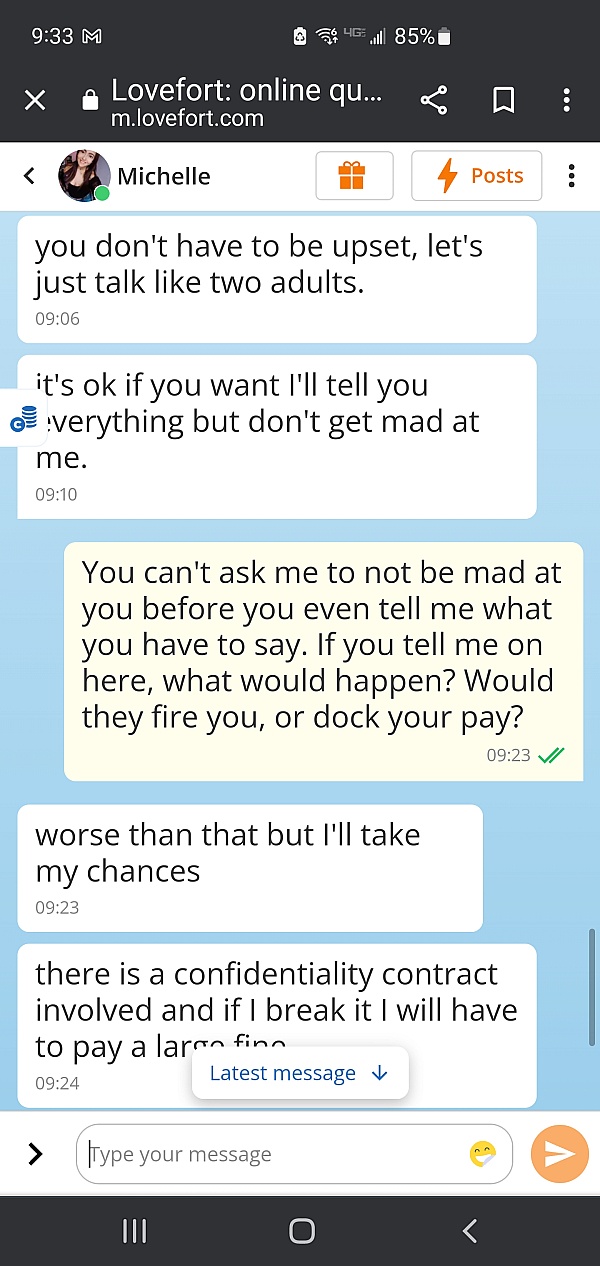Viewport: 600px width, 1266px height.
Task: Open Michelle's Posts
Action: (477, 176)
